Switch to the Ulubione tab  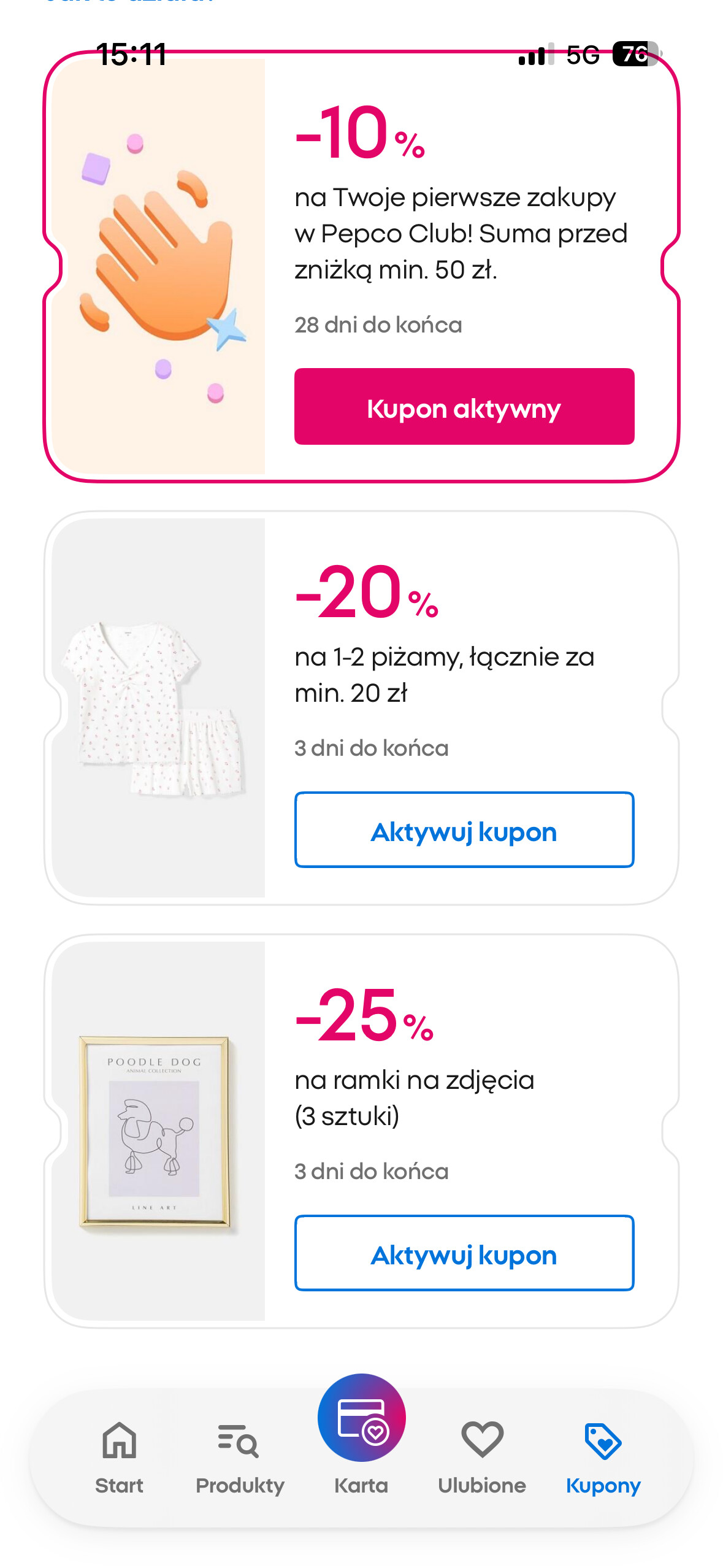[482, 1456]
